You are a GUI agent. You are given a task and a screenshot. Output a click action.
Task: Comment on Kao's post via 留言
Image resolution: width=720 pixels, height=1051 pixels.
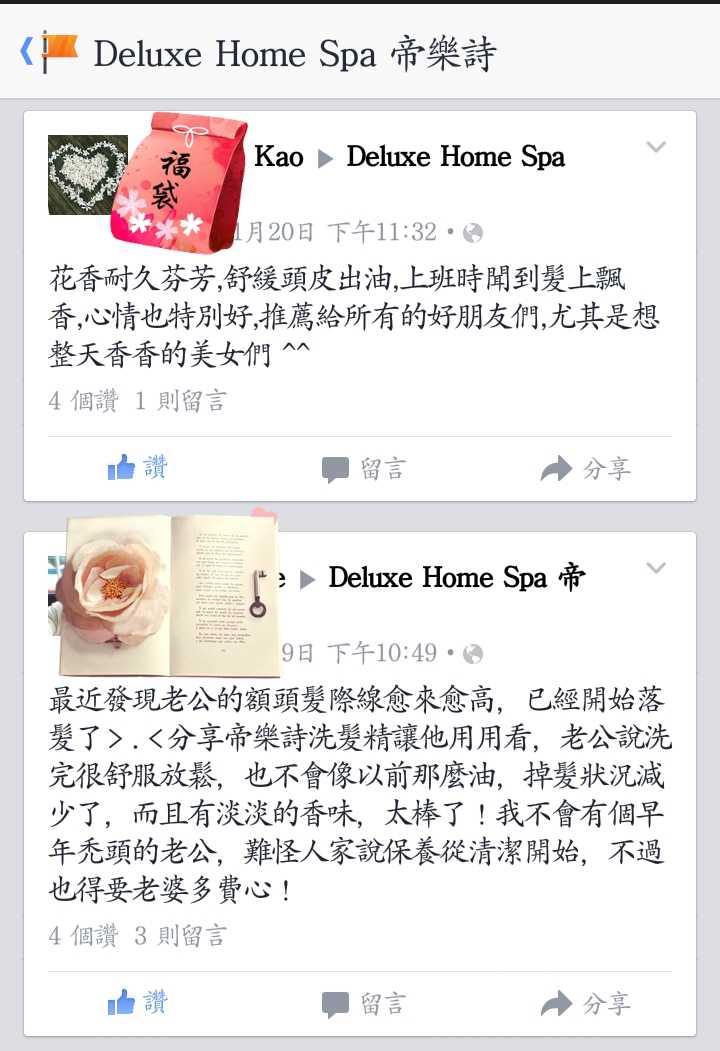click(363, 469)
